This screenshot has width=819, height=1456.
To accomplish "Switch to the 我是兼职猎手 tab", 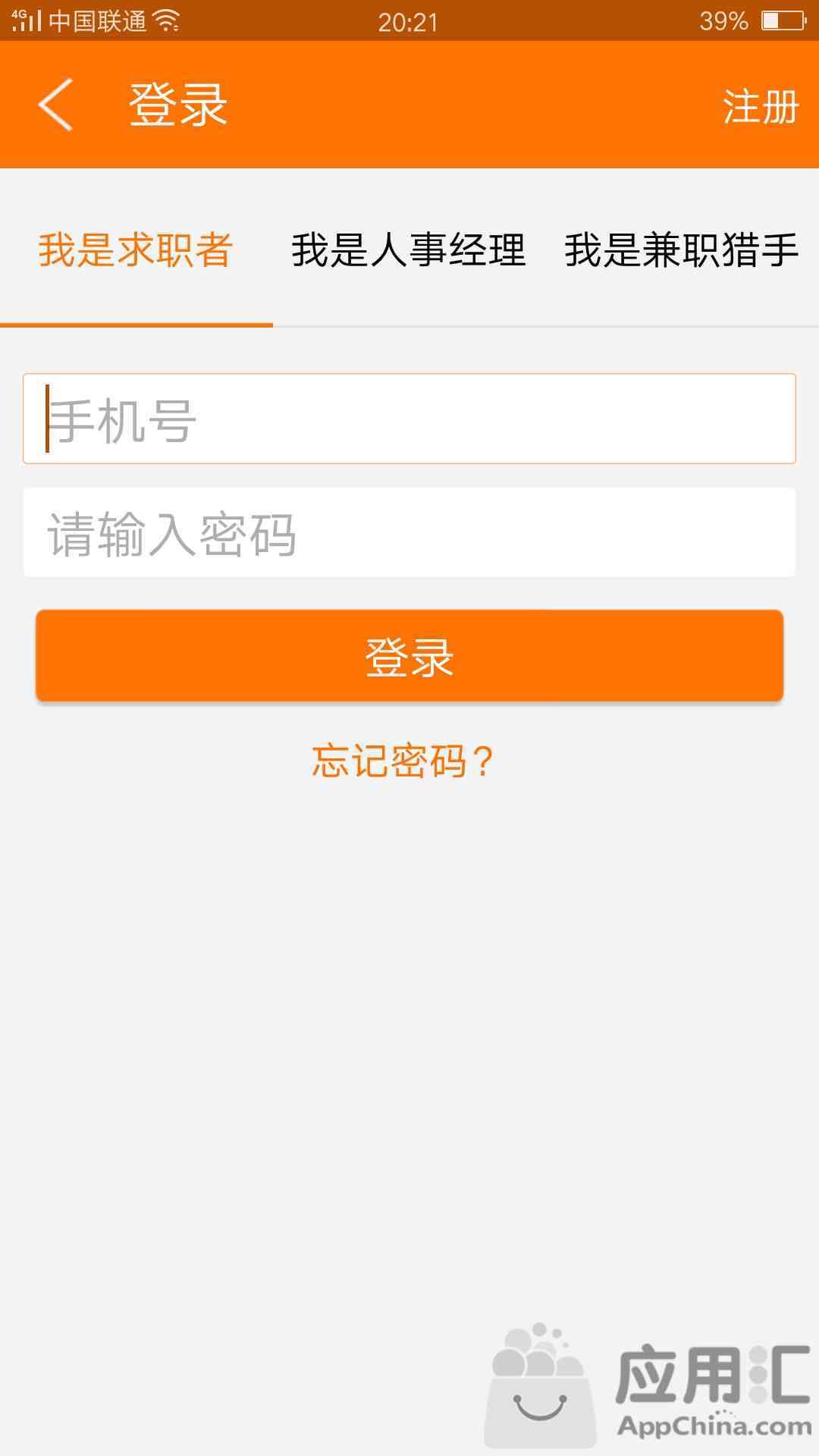I will pos(682,250).
